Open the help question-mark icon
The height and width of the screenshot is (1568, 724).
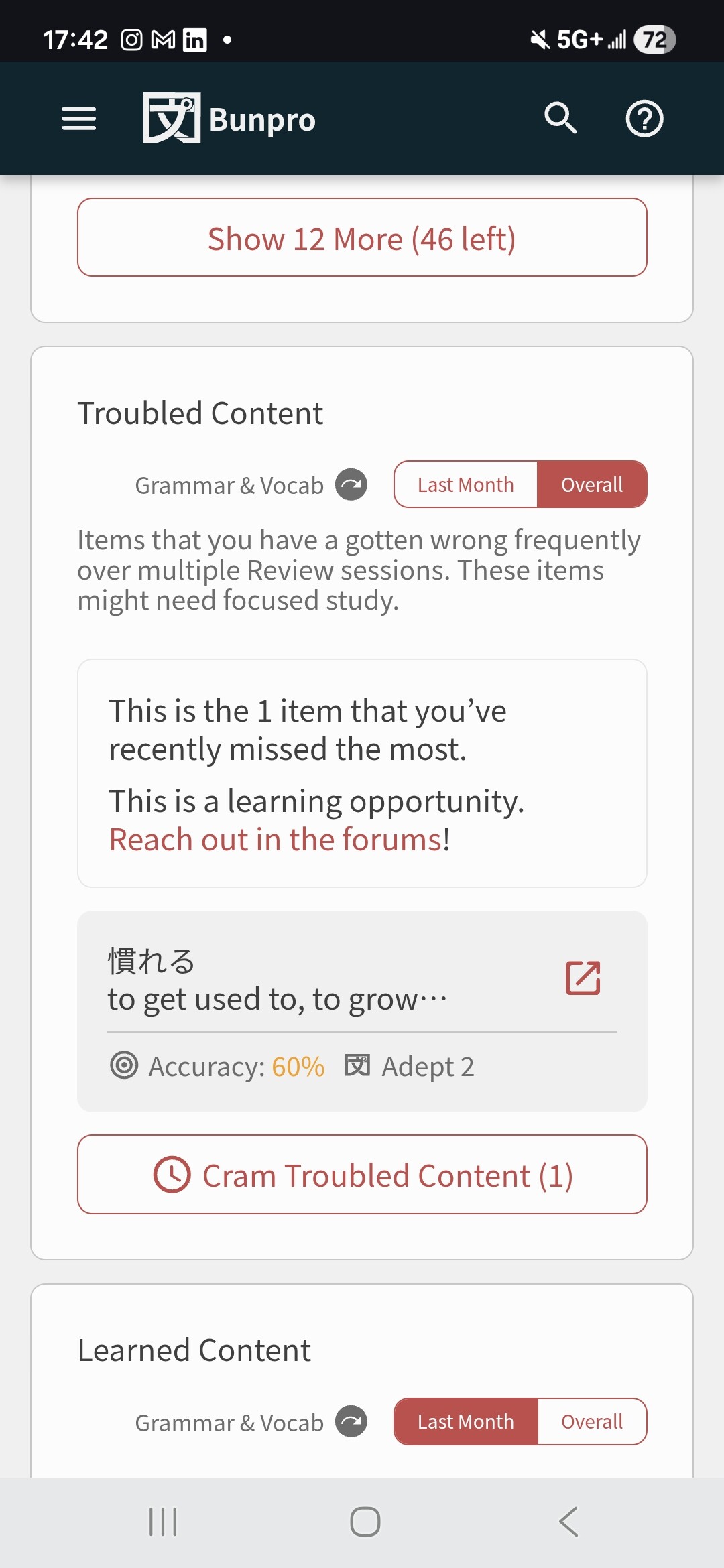[x=644, y=119]
